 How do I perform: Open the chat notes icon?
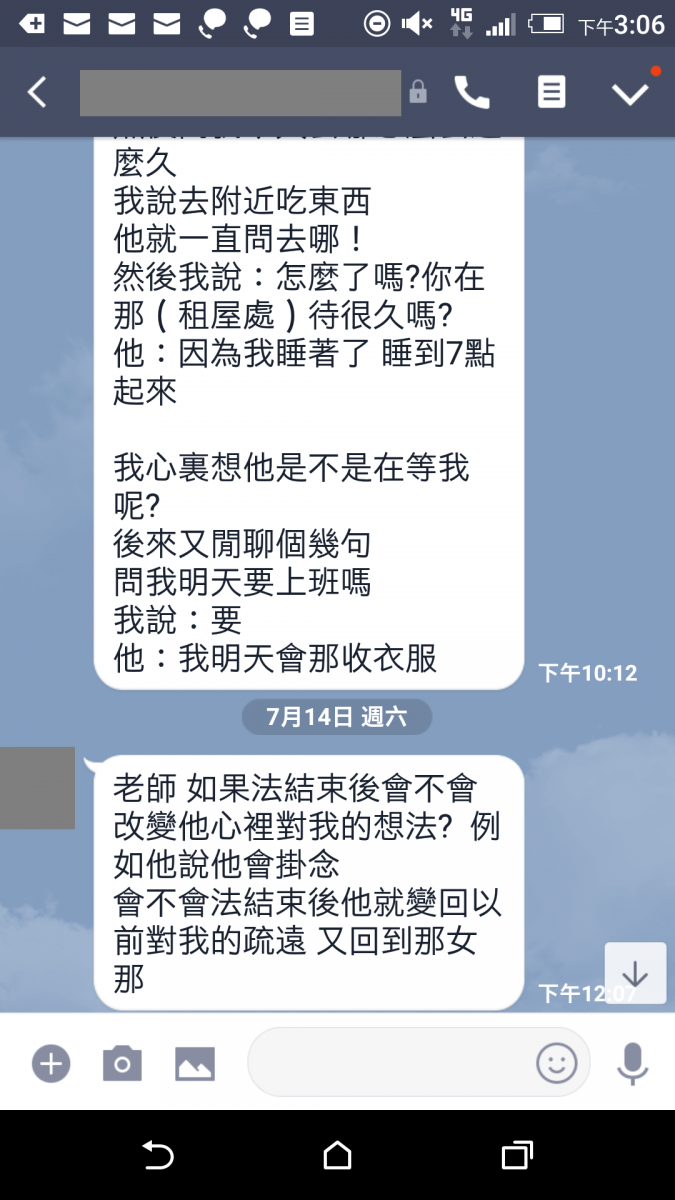point(551,93)
